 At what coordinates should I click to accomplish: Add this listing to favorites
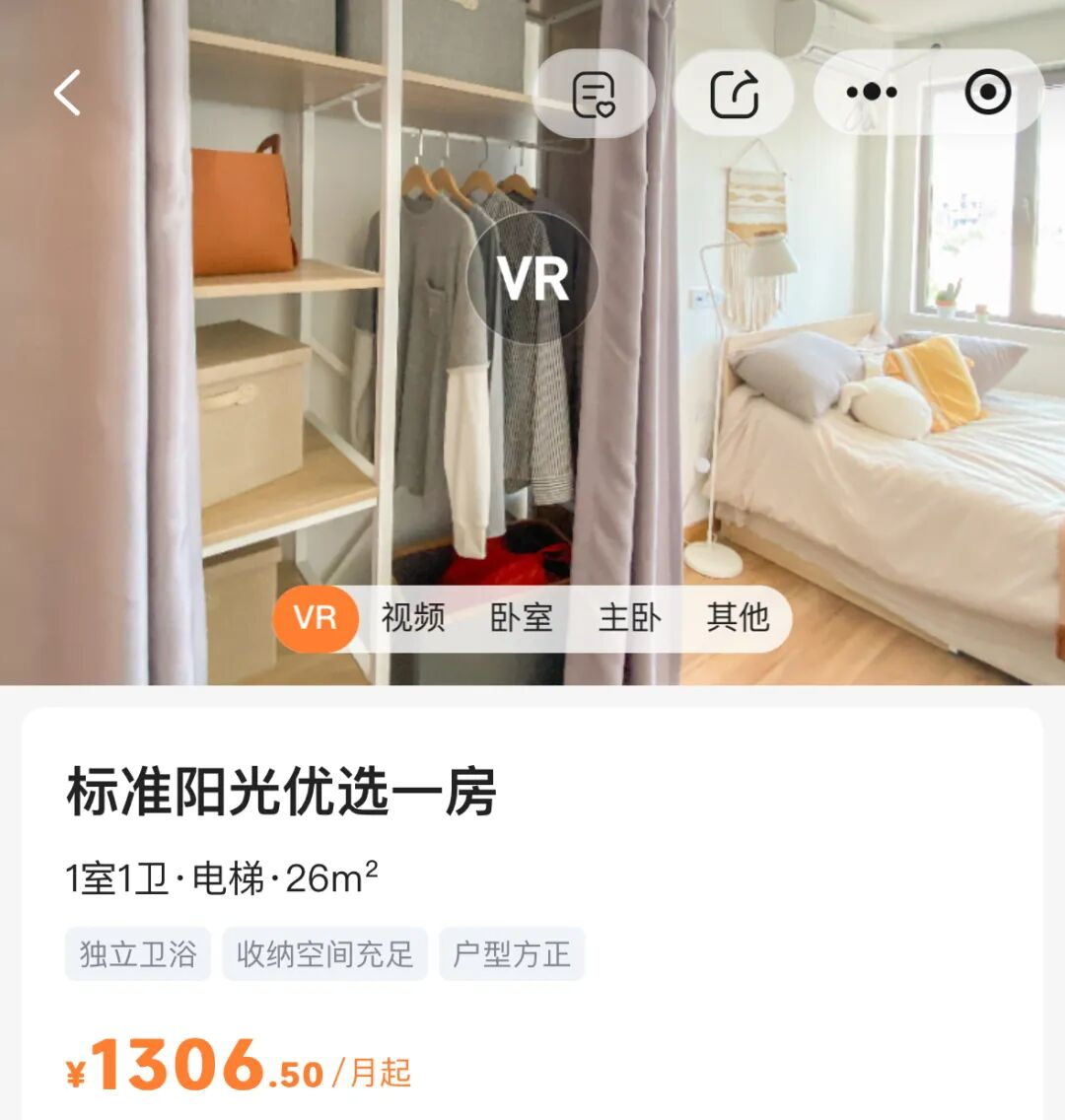click(x=594, y=94)
